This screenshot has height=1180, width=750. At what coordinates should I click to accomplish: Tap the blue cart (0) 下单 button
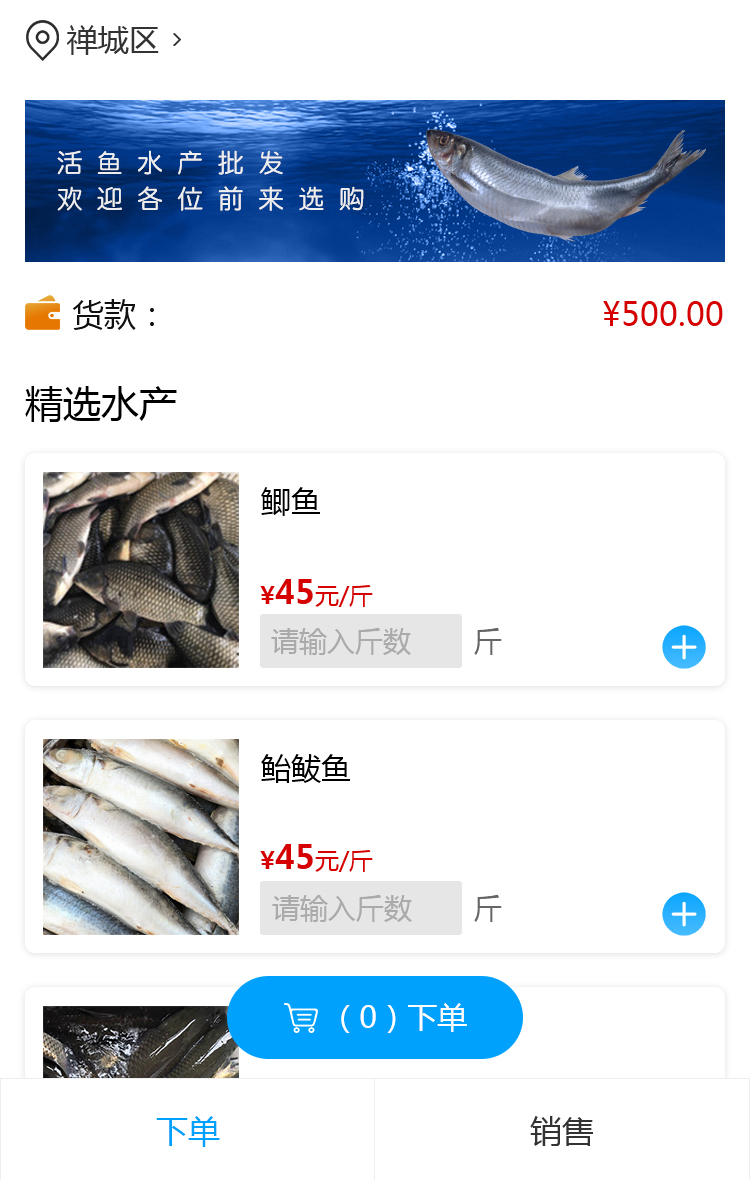point(375,1017)
